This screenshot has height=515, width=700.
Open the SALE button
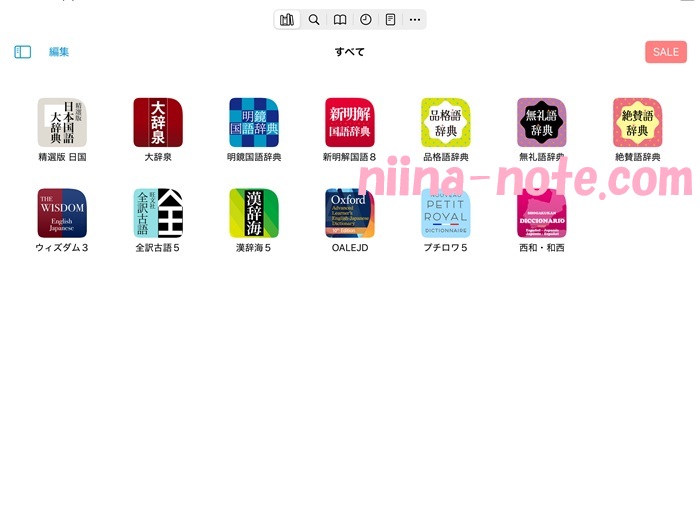click(665, 52)
